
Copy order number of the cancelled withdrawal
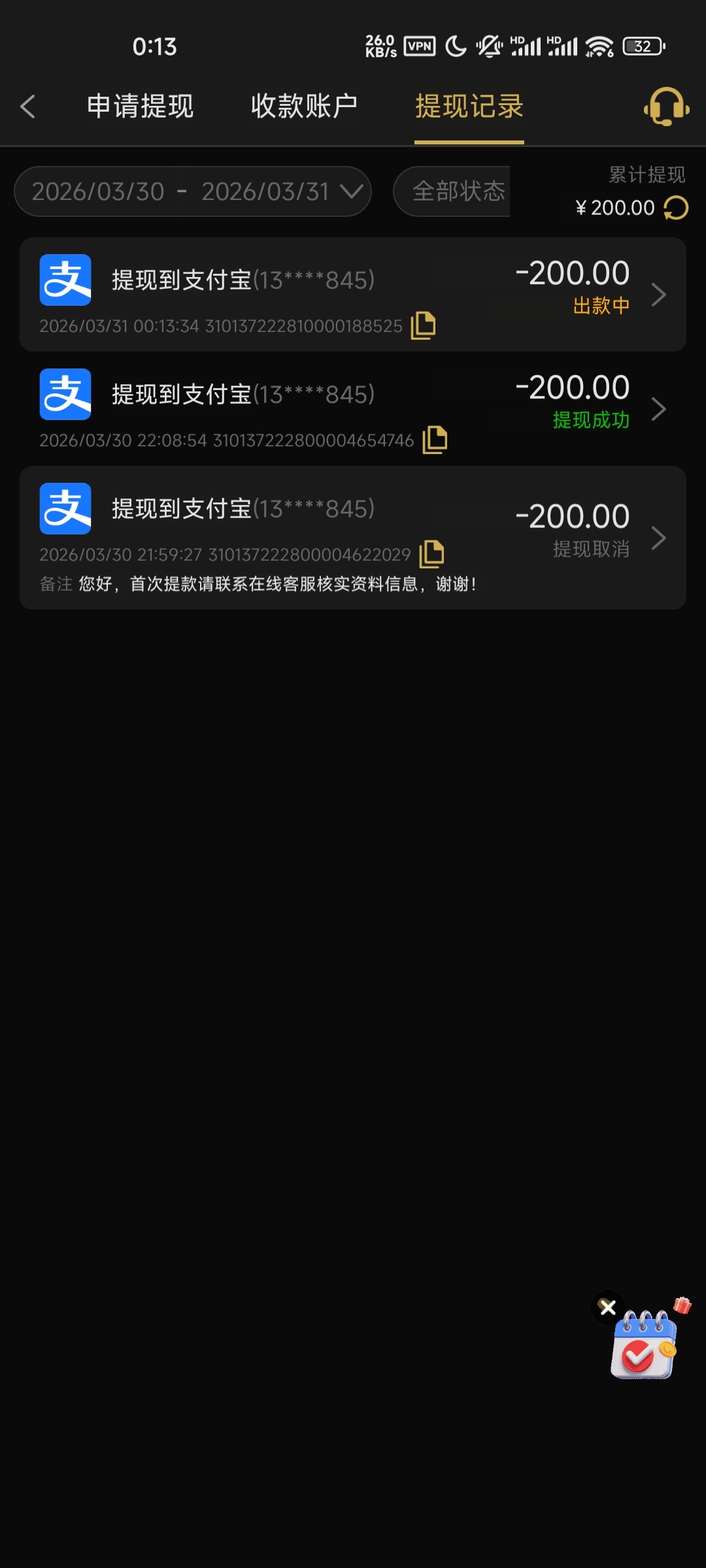click(x=432, y=554)
